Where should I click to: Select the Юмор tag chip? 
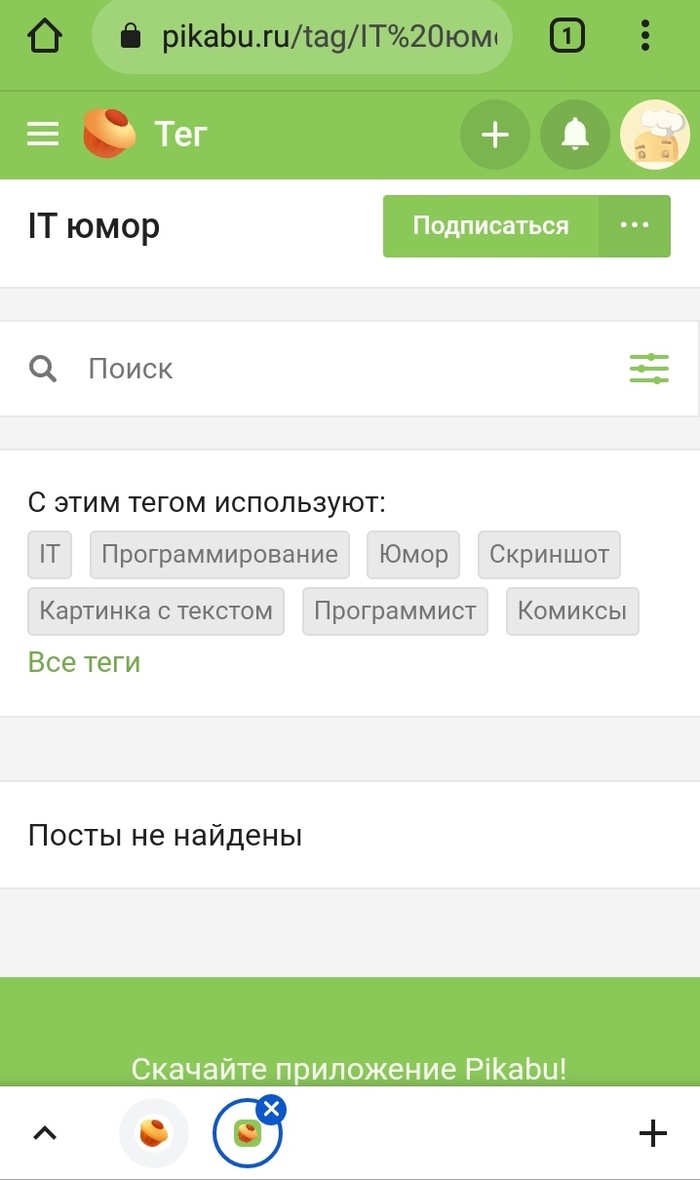pos(413,555)
